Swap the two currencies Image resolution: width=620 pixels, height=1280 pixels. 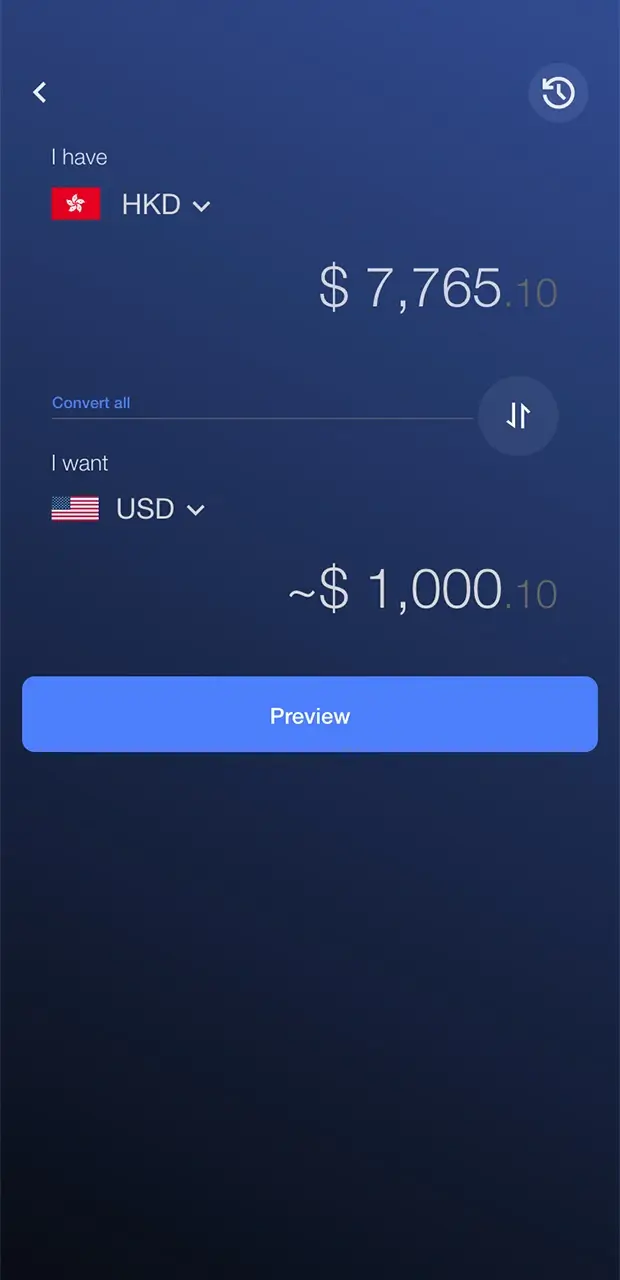tap(518, 415)
